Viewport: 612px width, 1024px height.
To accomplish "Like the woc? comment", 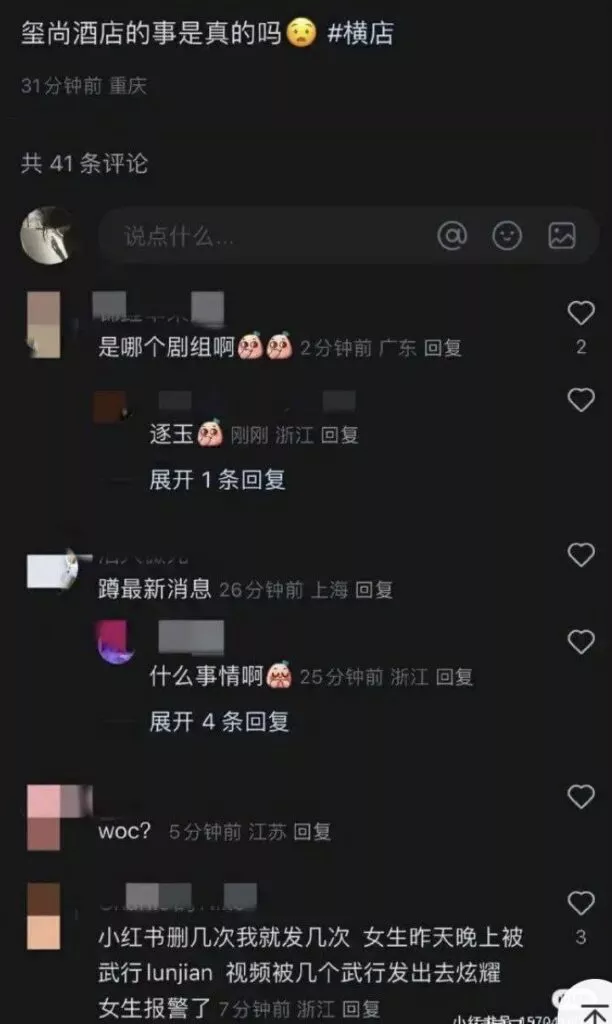I will click(581, 797).
